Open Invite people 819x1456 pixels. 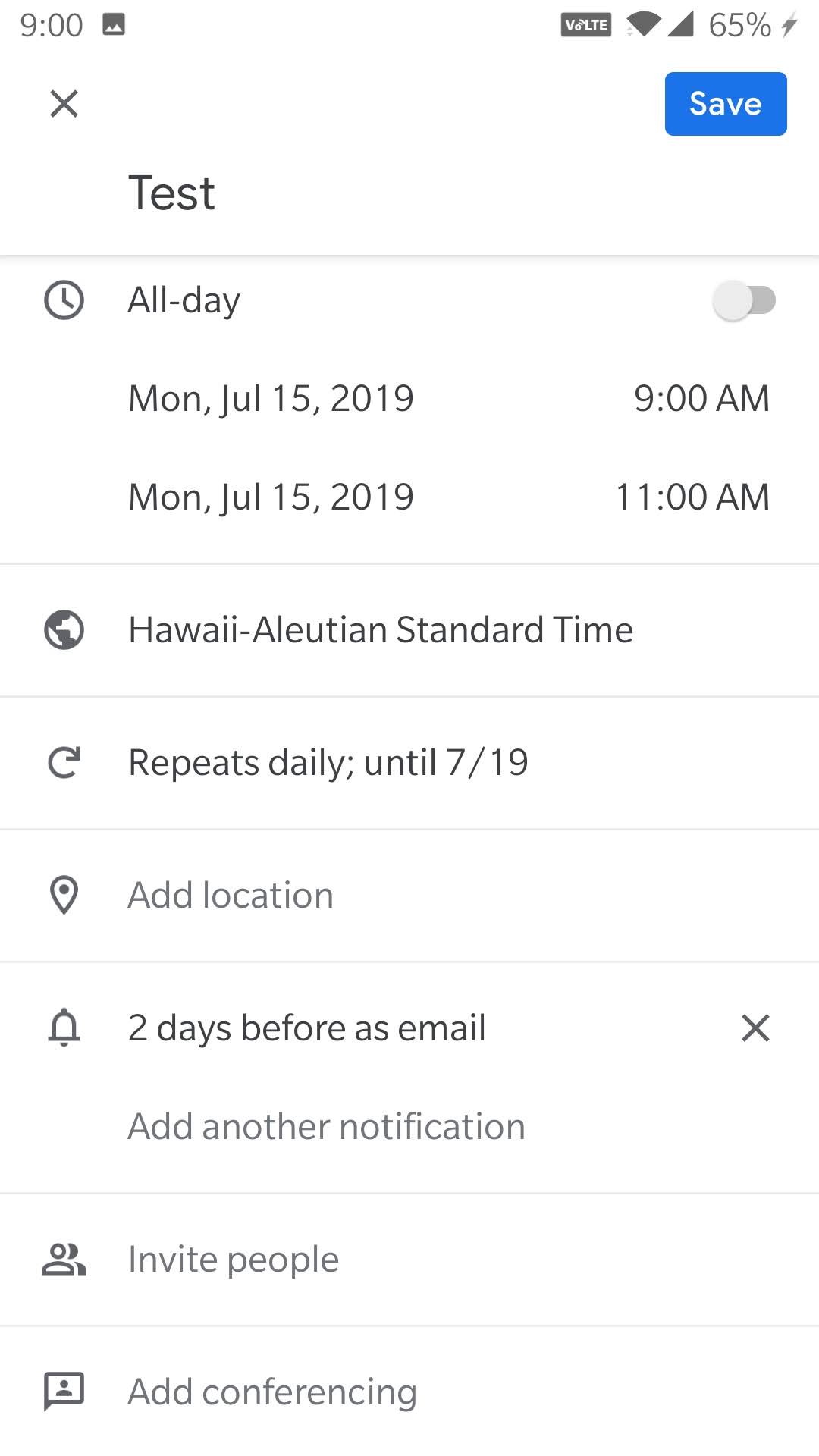click(409, 1260)
